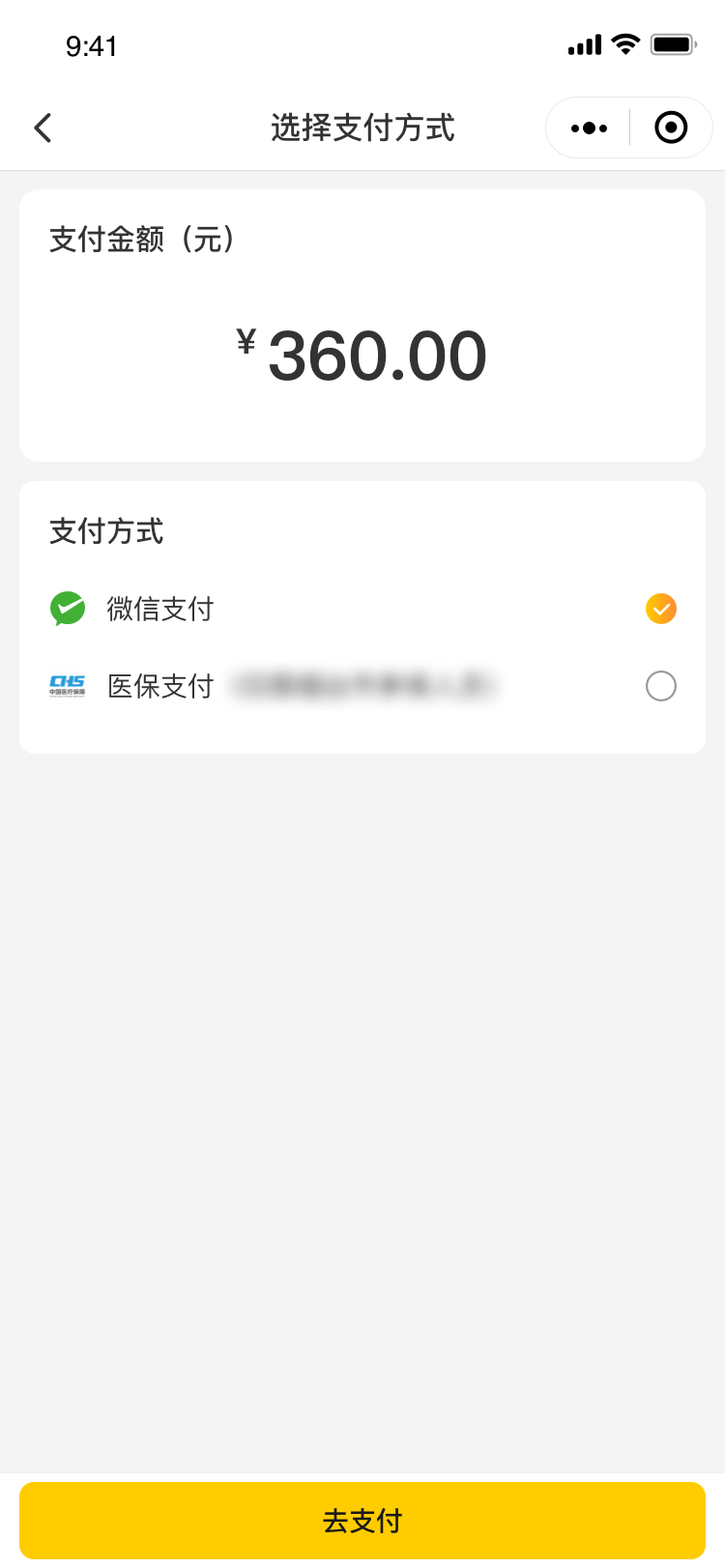Close the mini program with the circle button

point(671,128)
